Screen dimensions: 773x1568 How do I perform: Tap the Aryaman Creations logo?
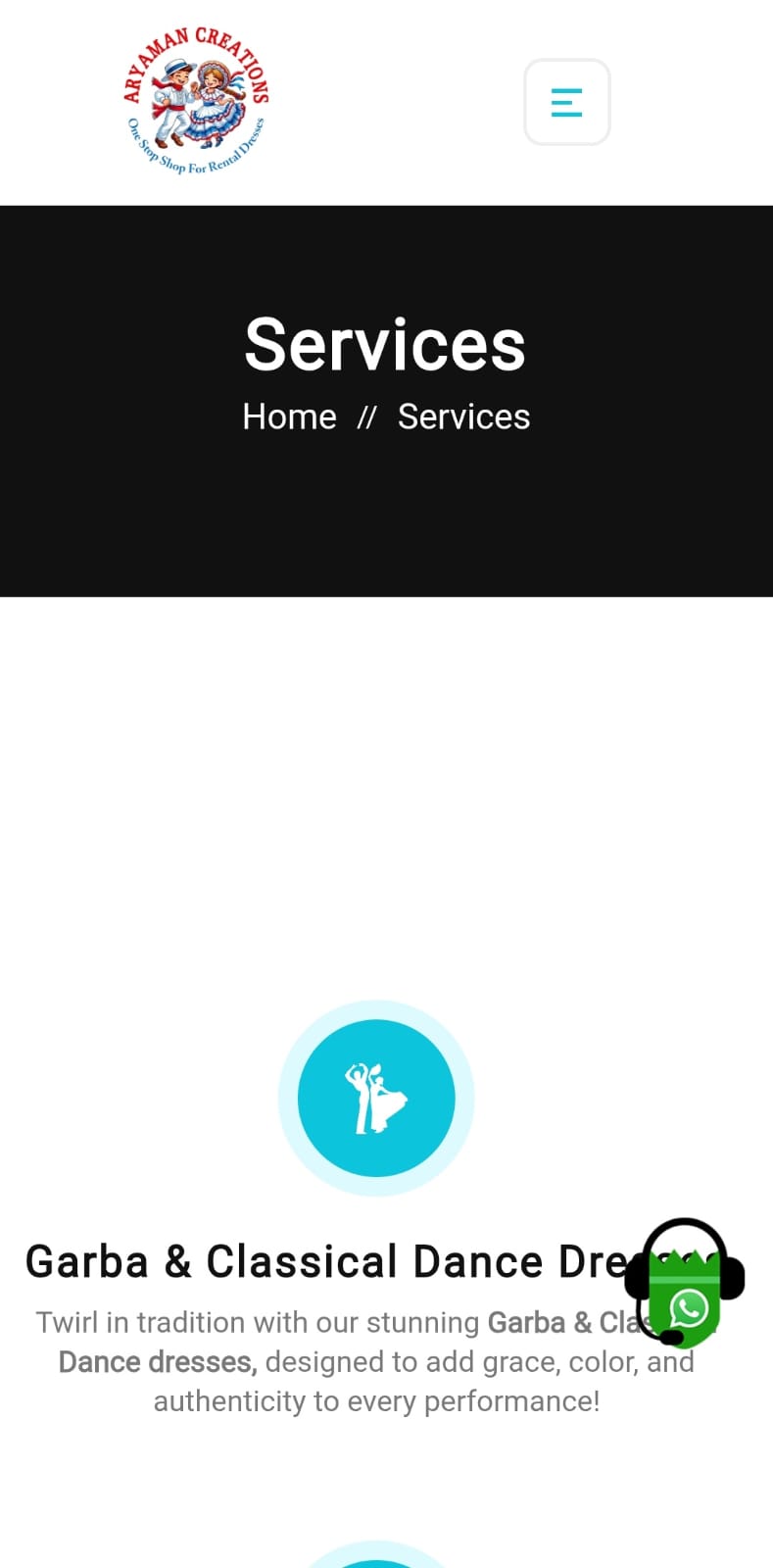point(196,101)
